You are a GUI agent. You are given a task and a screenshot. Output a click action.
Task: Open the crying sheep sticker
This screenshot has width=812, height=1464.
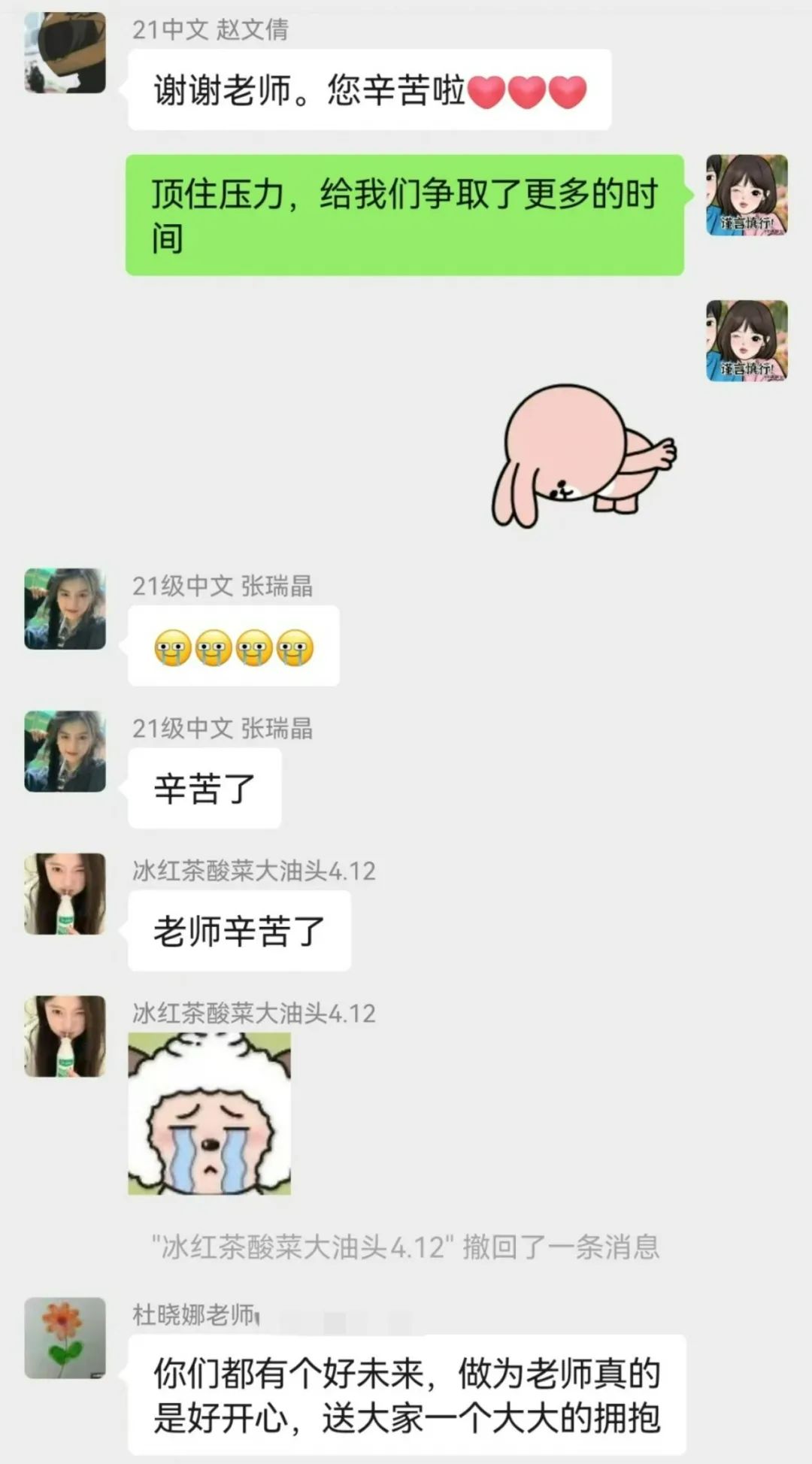pos(209,1113)
